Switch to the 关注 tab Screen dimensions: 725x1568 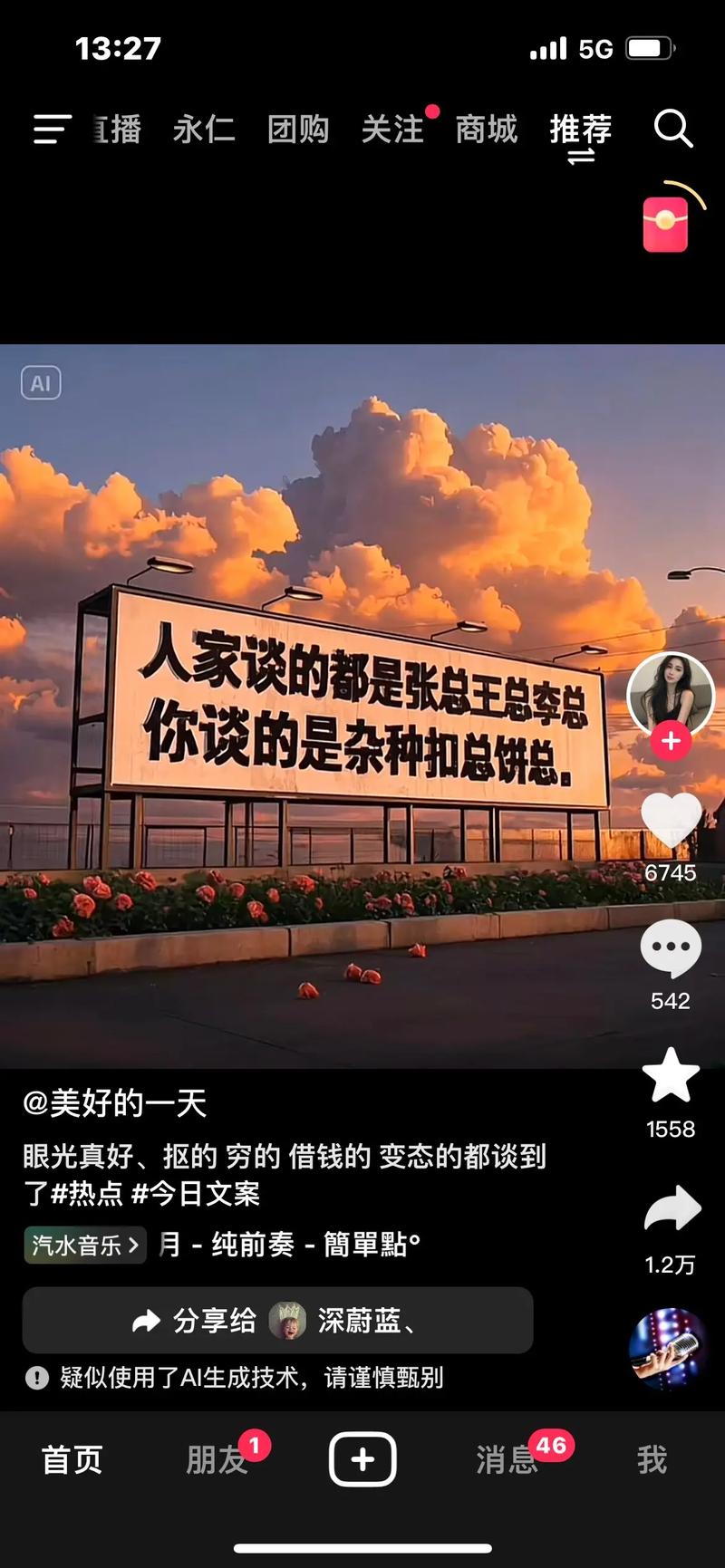coord(391,130)
